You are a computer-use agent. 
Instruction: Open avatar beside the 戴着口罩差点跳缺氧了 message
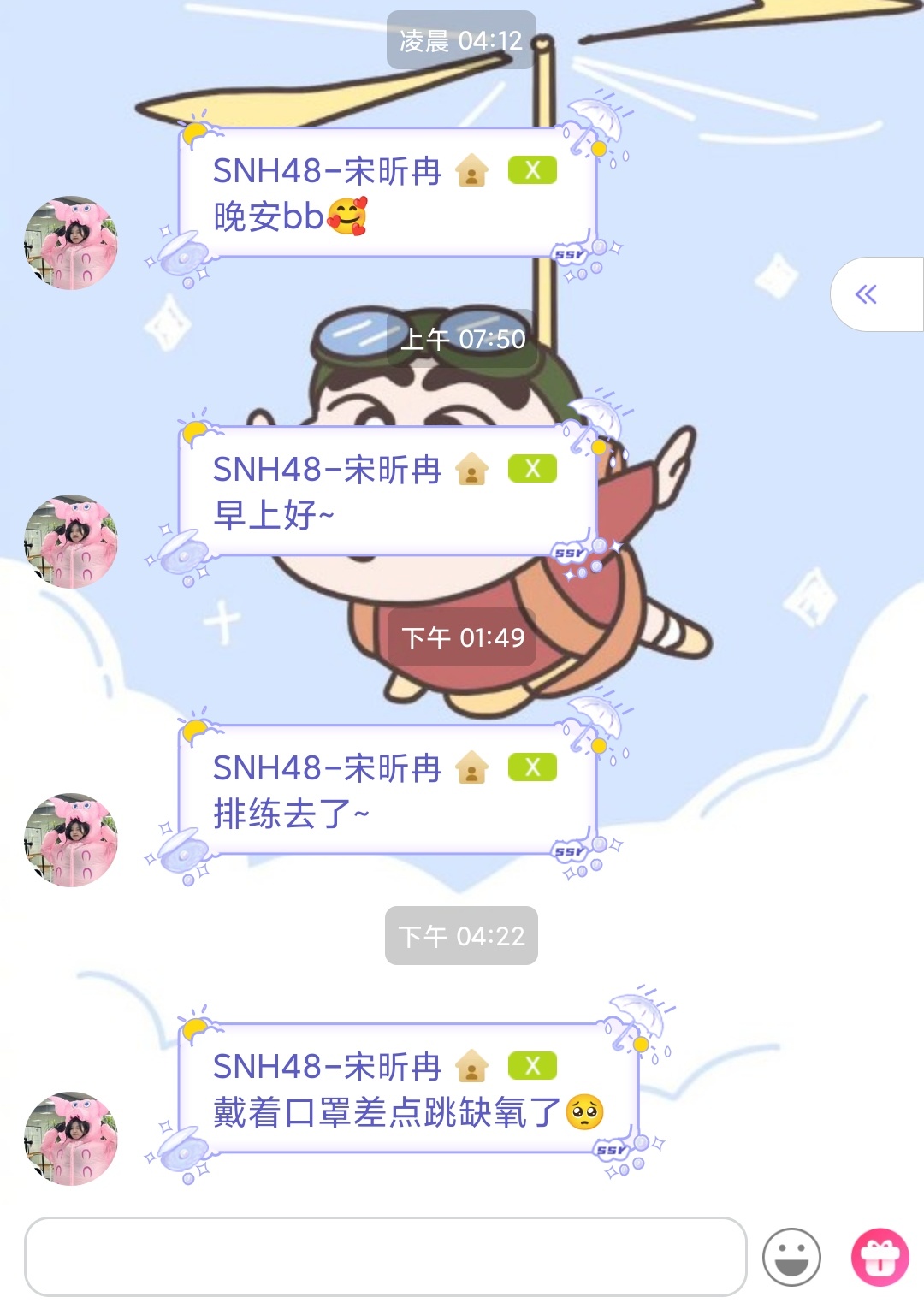point(71,1139)
